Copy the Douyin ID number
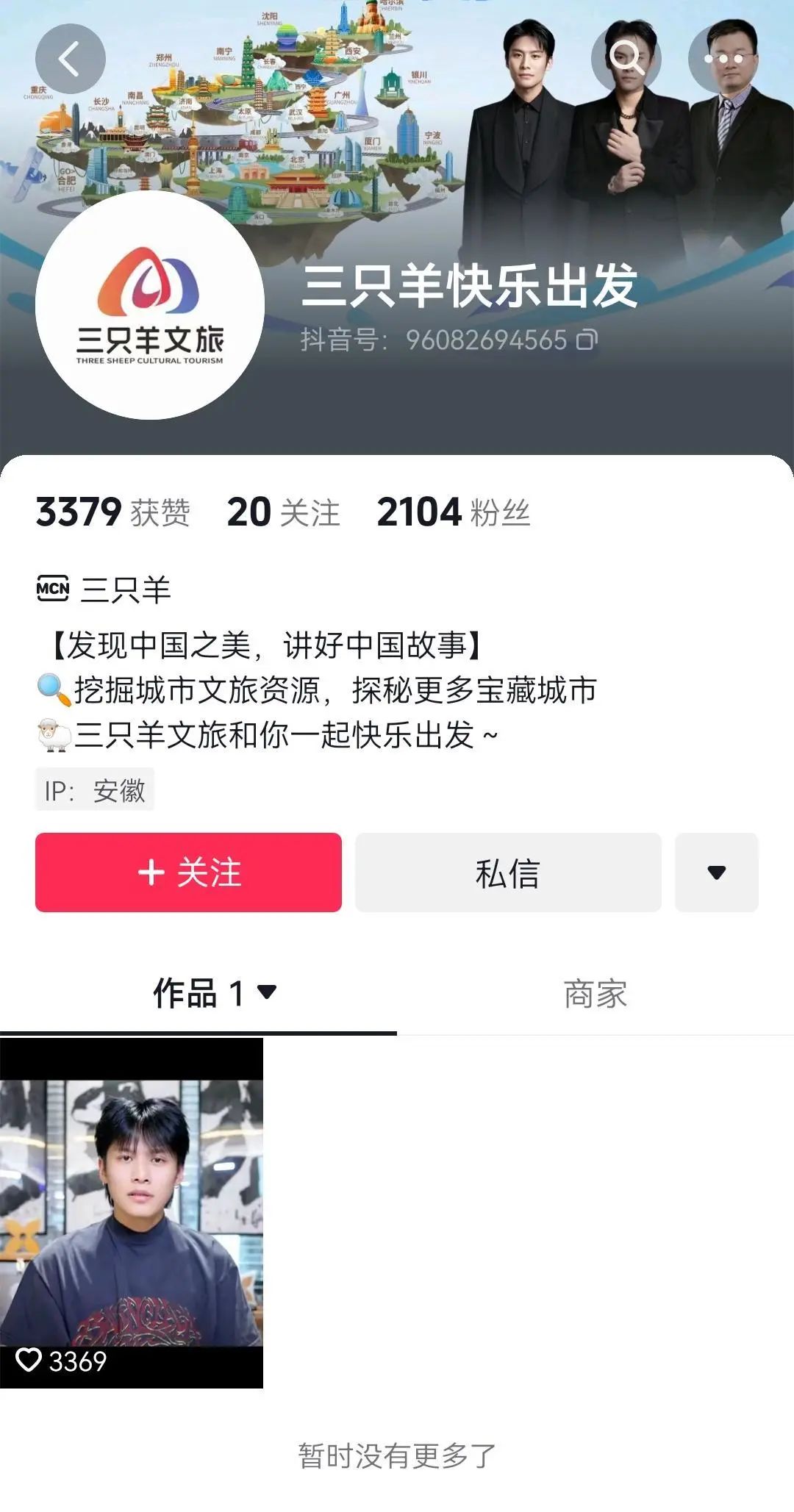The width and height of the screenshot is (794, 1512). click(x=587, y=340)
